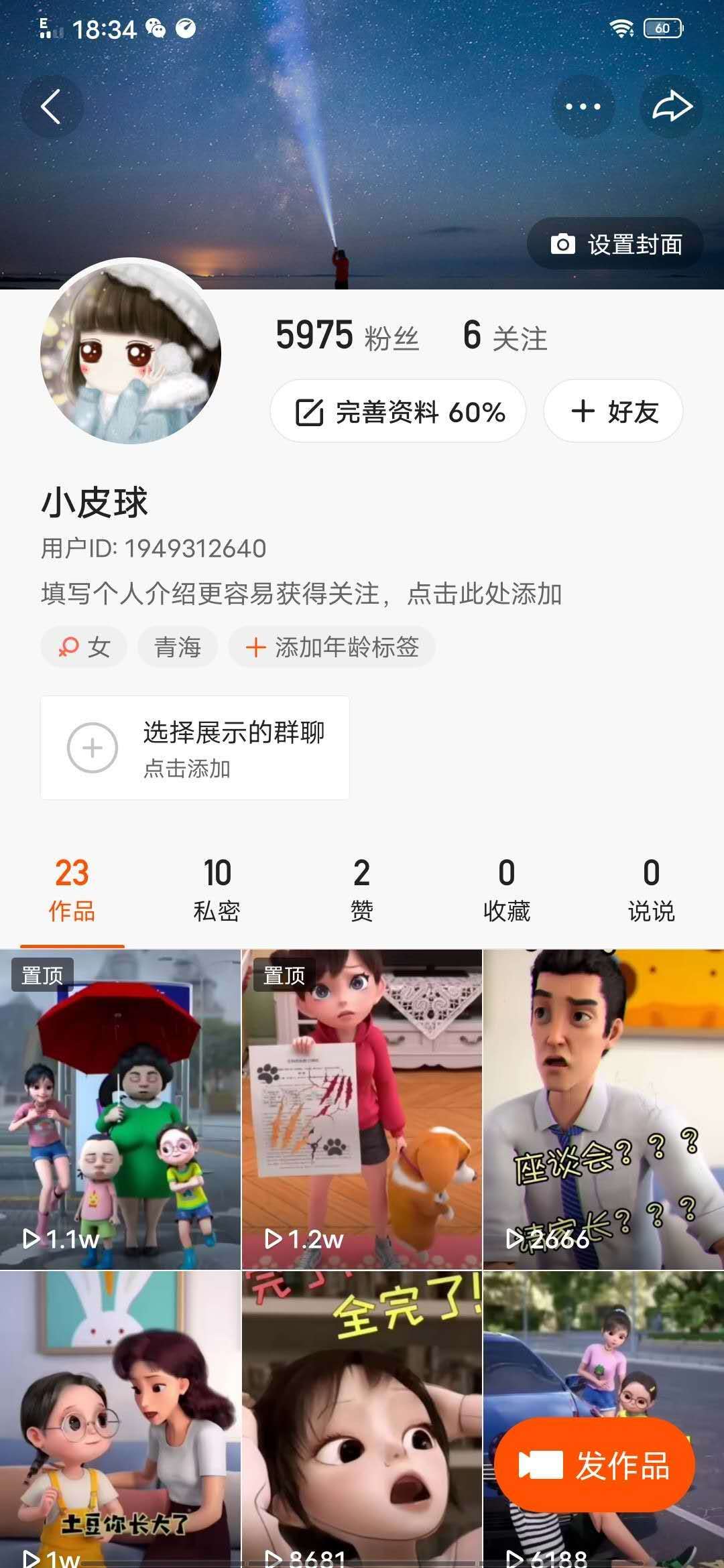The height and width of the screenshot is (1568, 724).
Task: Share this profile page
Action: 672,107
